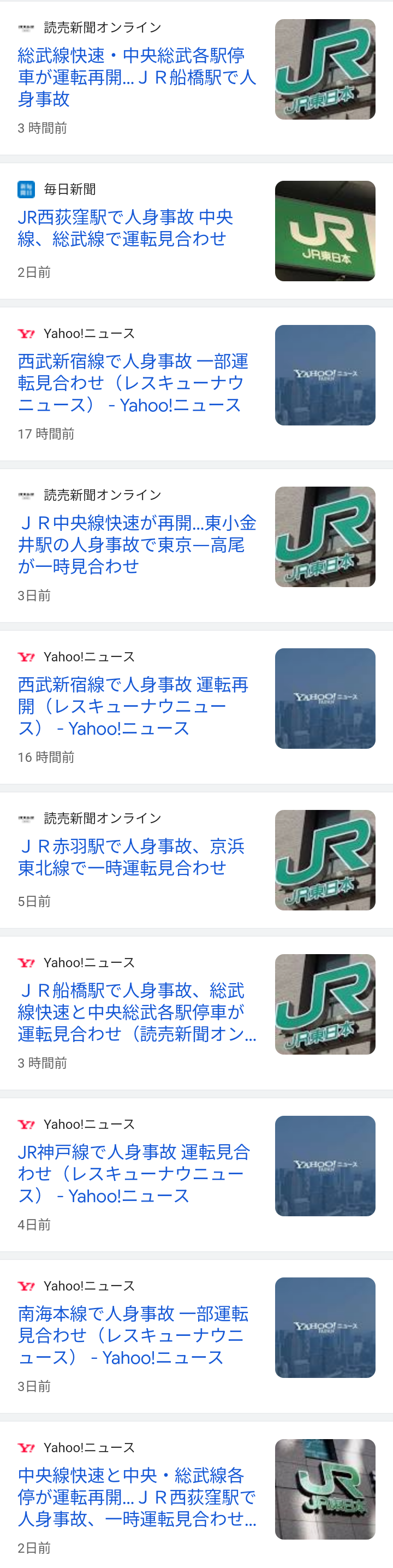Open Yahoo!ニュース ＪＲ船橋駅で人身事故 article
Image resolution: width=393 pixels, height=1568 pixels.
137,1011
